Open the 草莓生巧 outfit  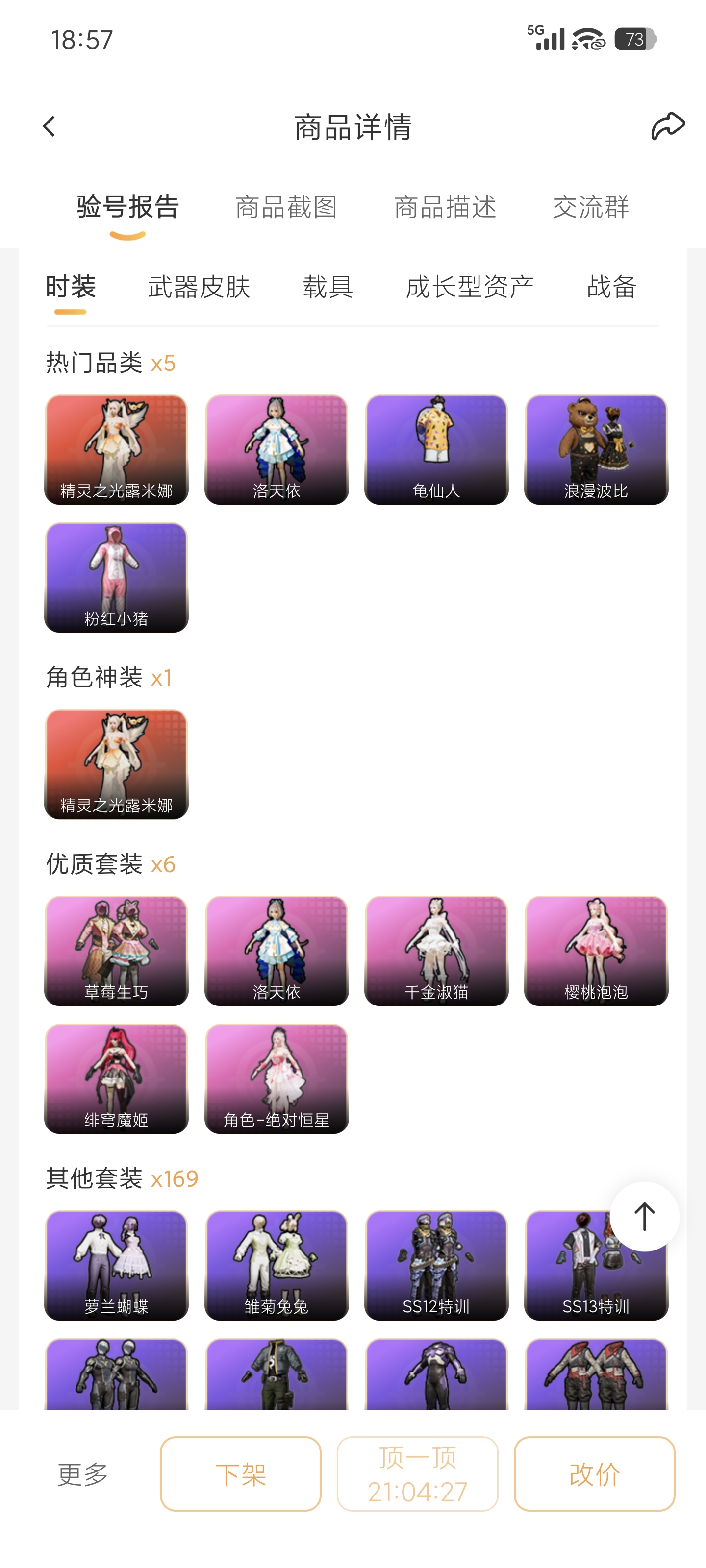coord(116,951)
